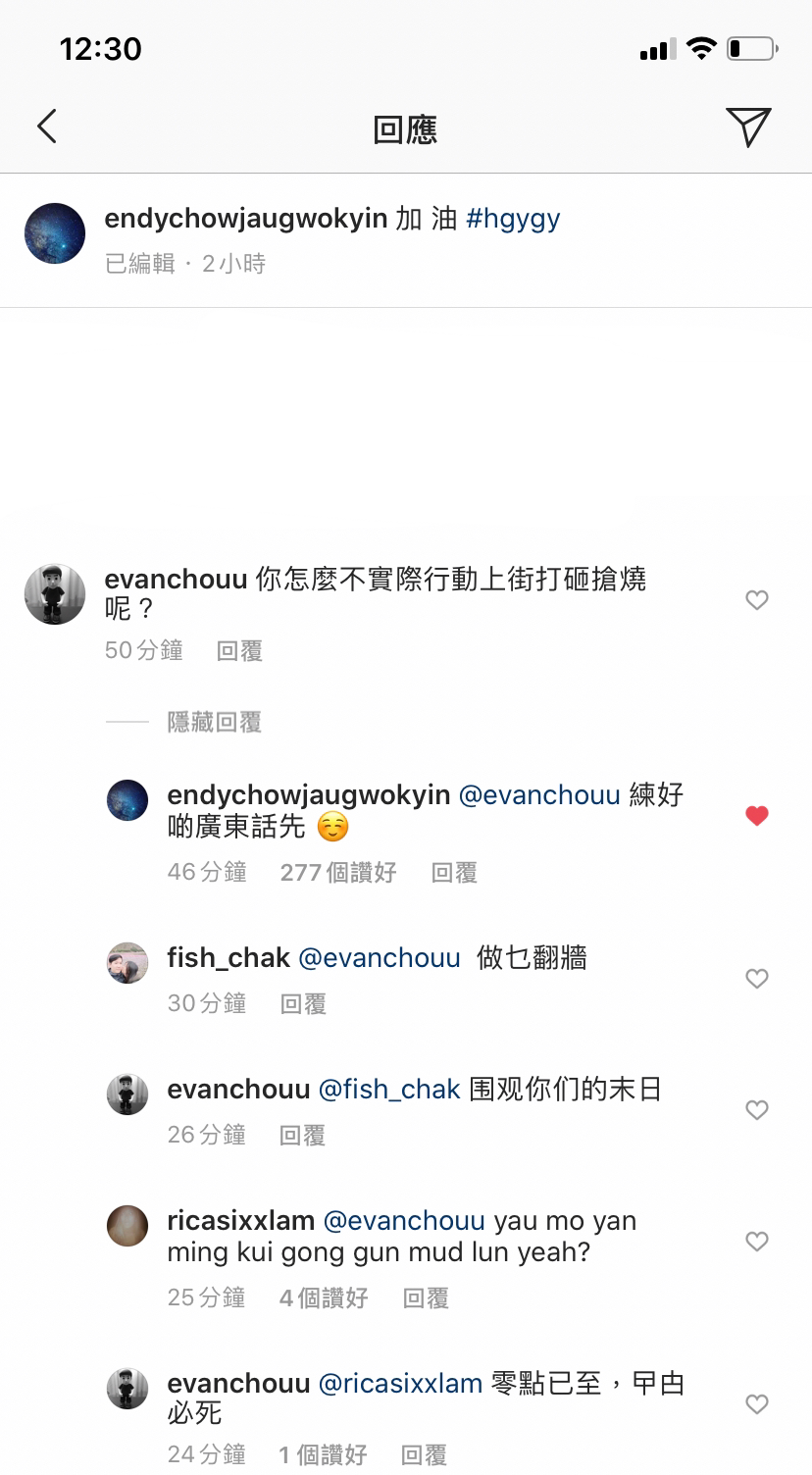
Task: Open 4 個讚好 on ricasixxlam's comment
Action: (x=324, y=1297)
